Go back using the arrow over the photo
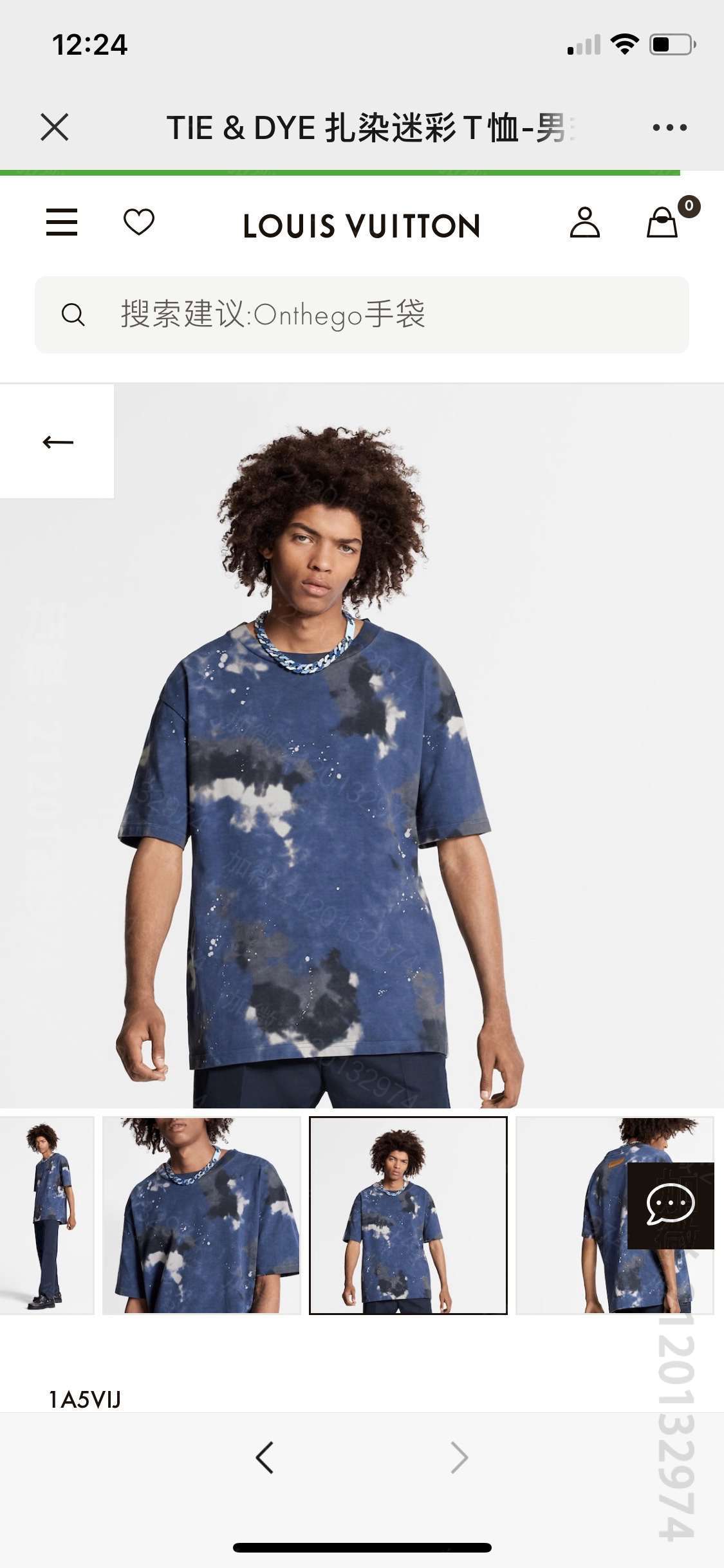724x1568 pixels. tap(57, 442)
